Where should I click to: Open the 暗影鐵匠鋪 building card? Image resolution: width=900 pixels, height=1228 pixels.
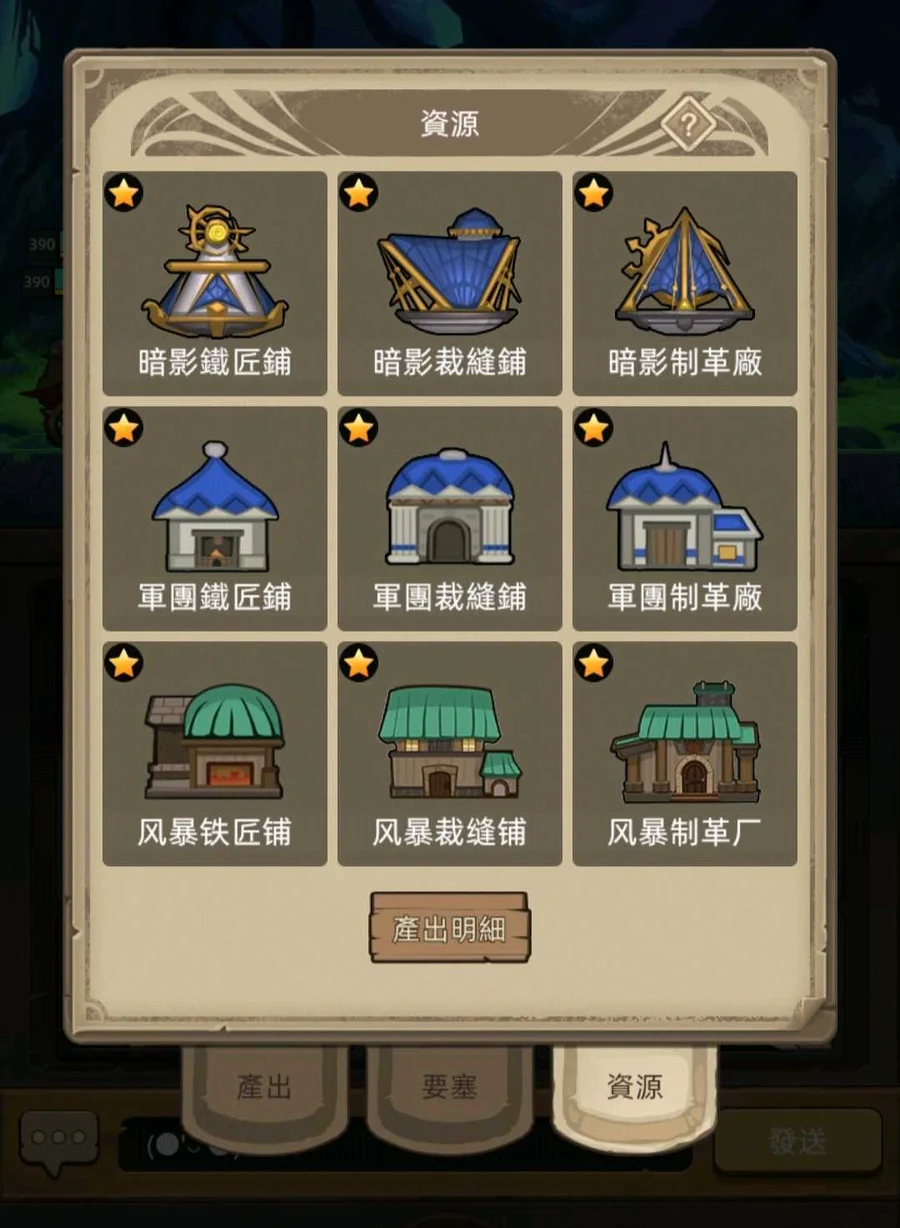pos(215,283)
